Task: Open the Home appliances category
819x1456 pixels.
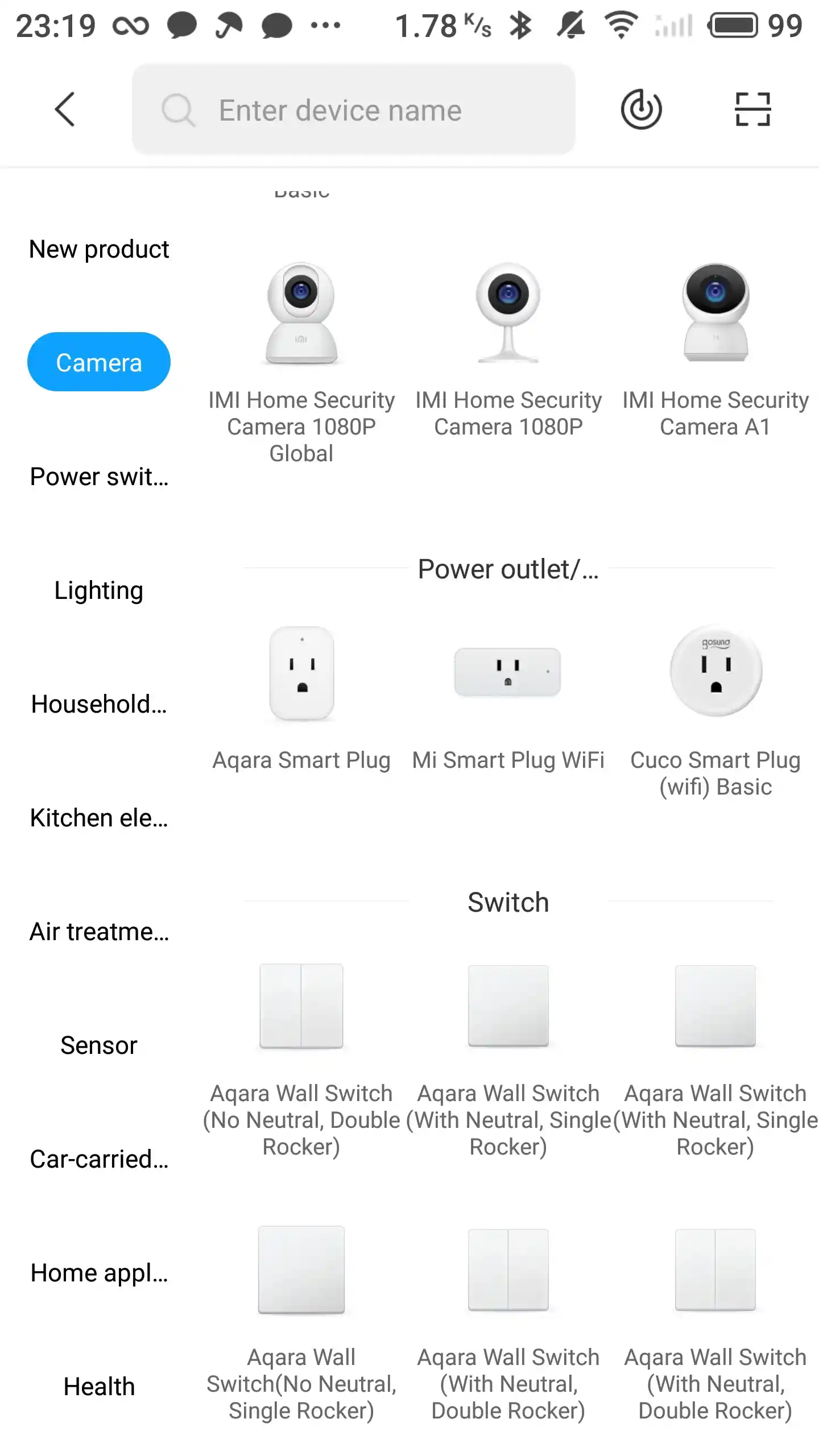Action: pyautogui.click(x=99, y=1273)
